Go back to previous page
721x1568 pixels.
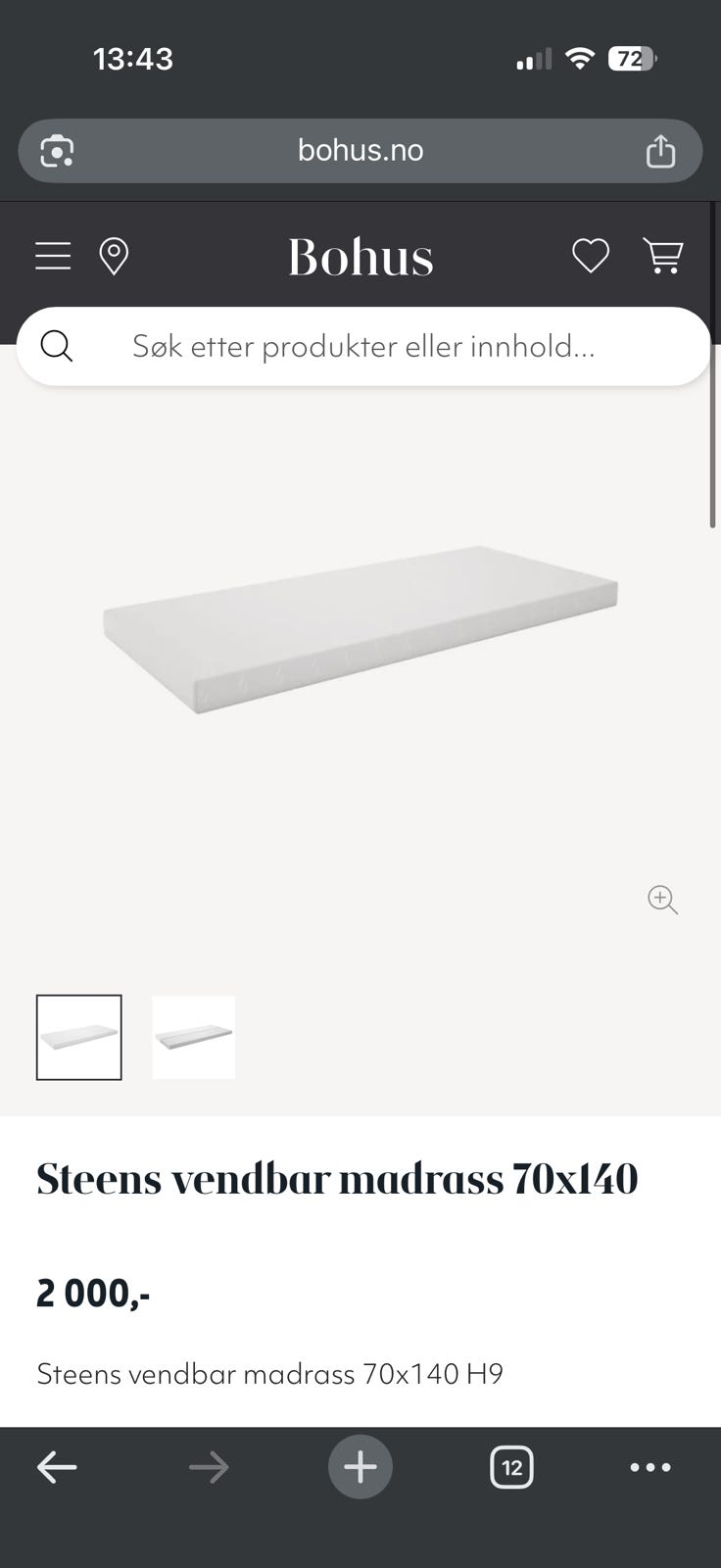coord(57,1467)
